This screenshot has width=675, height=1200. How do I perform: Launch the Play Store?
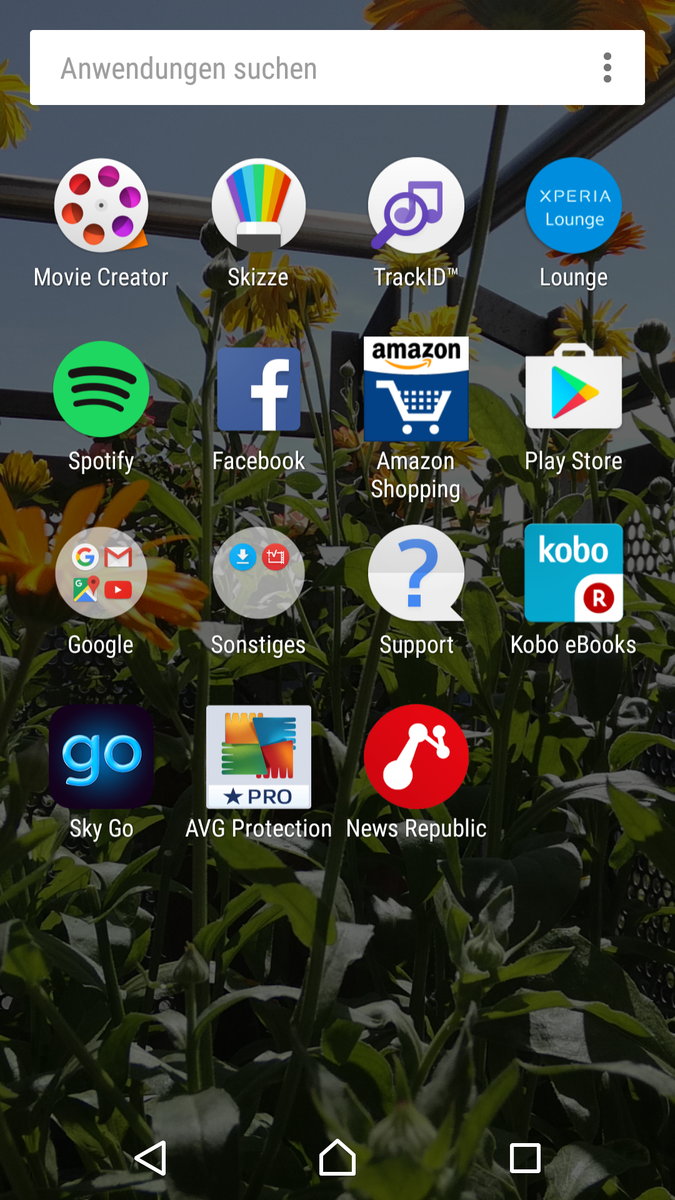(x=573, y=390)
